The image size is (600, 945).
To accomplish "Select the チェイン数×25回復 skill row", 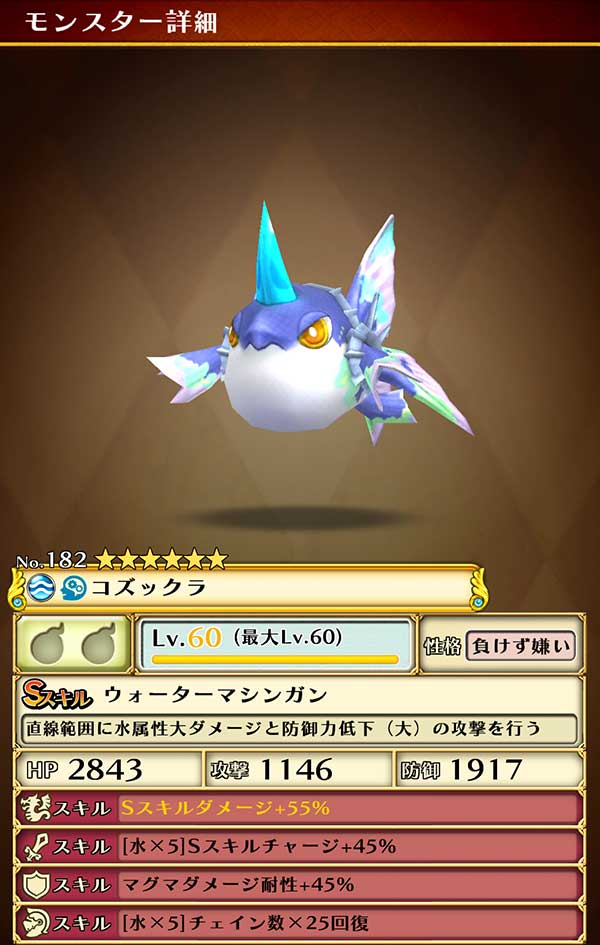I will point(299,923).
